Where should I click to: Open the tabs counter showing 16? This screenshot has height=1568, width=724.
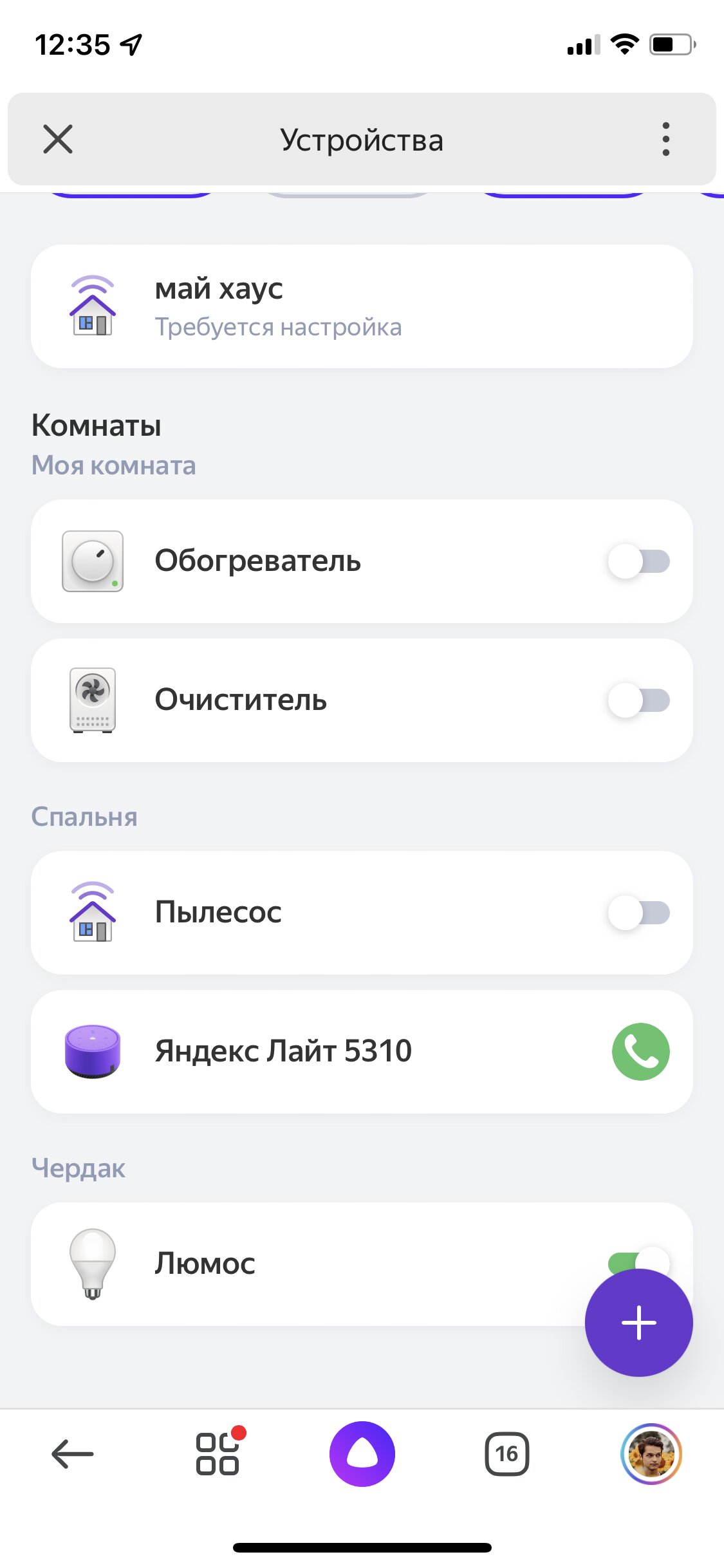point(506,1454)
